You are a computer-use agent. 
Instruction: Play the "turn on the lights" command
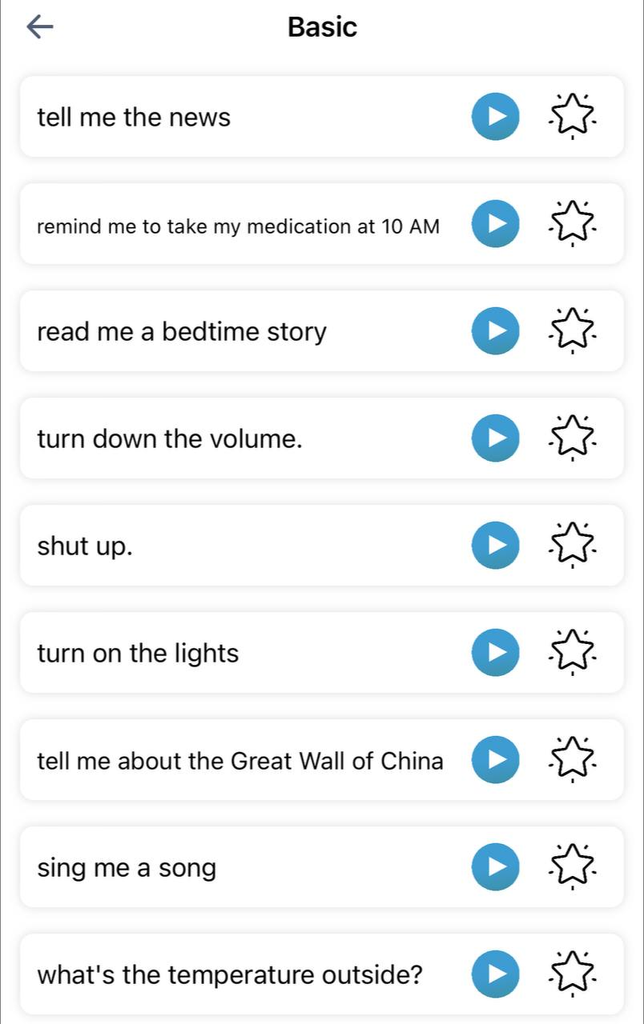[x=495, y=652]
